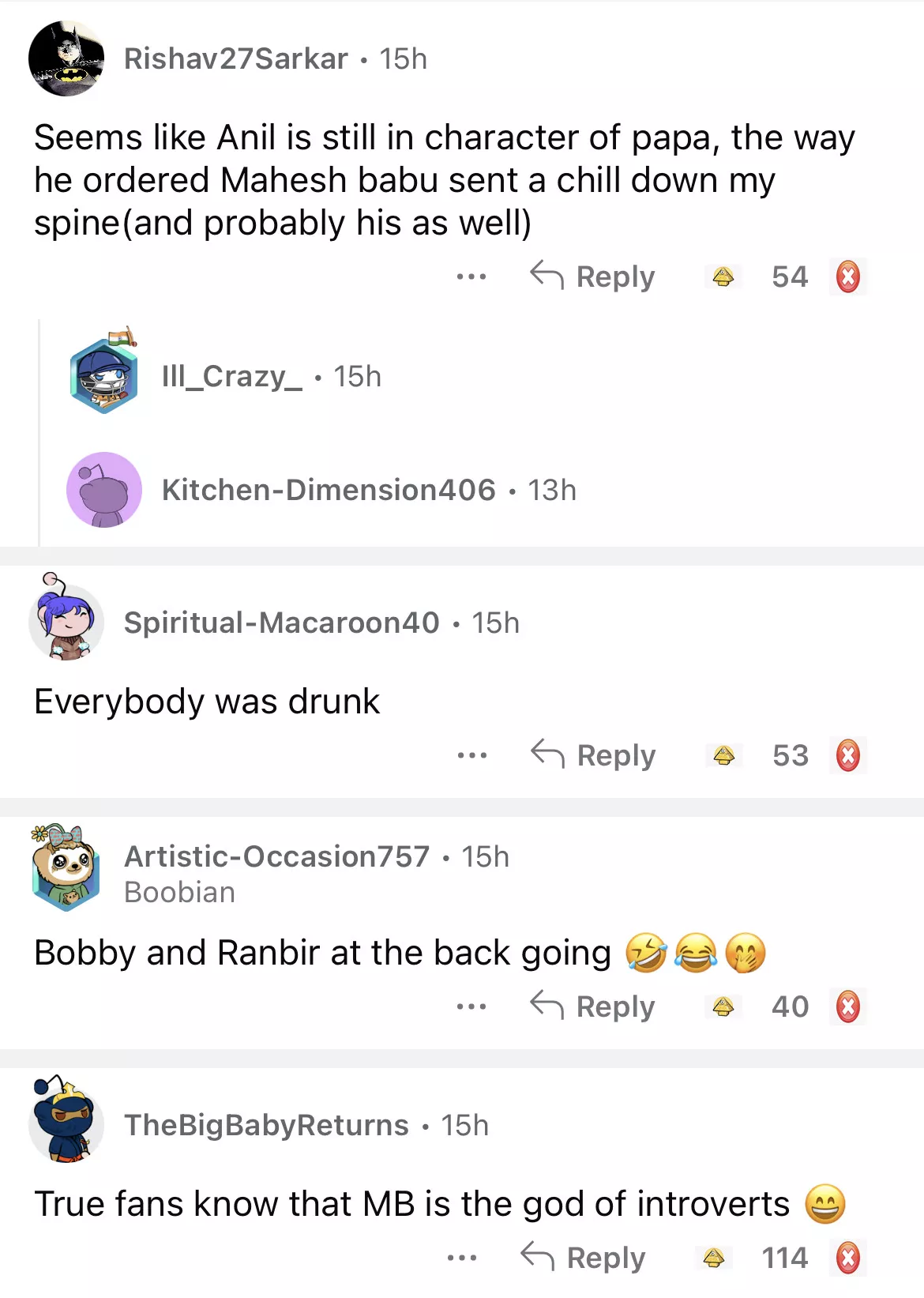
Task: Upvote the "Everybody was drunk" comment
Action: pos(723,755)
